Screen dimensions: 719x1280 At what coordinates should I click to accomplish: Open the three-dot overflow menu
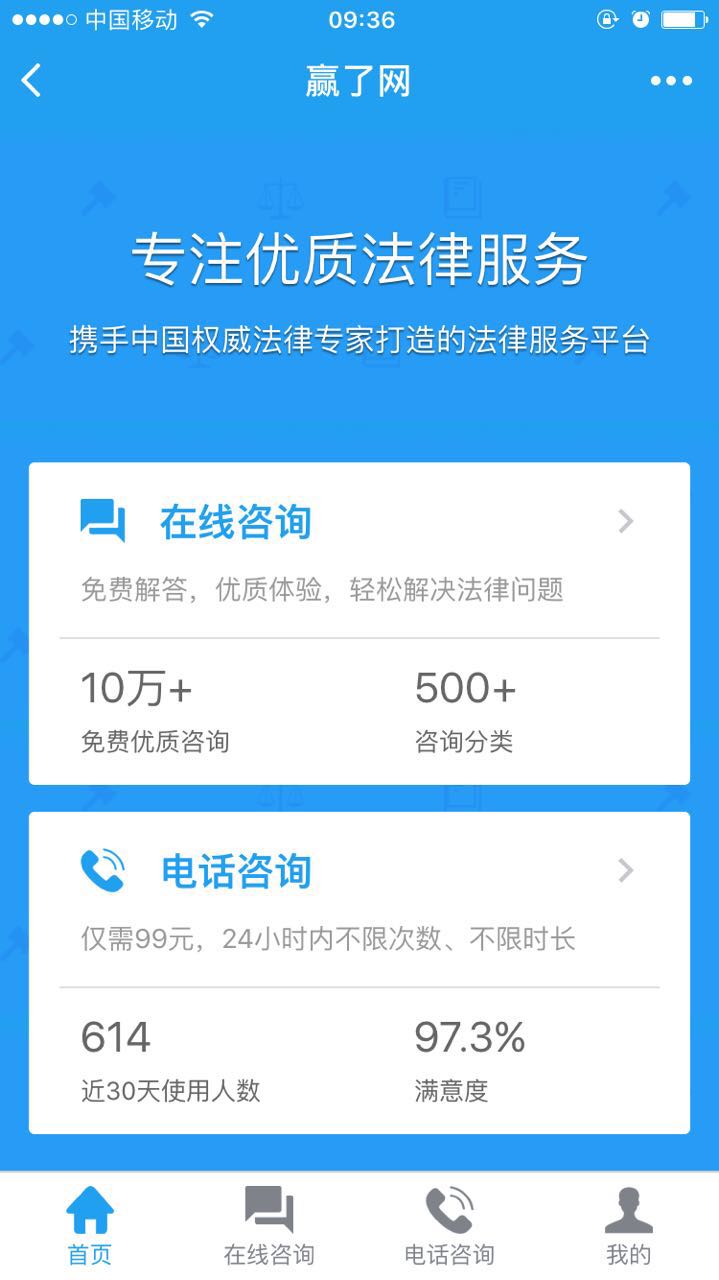point(670,81)
